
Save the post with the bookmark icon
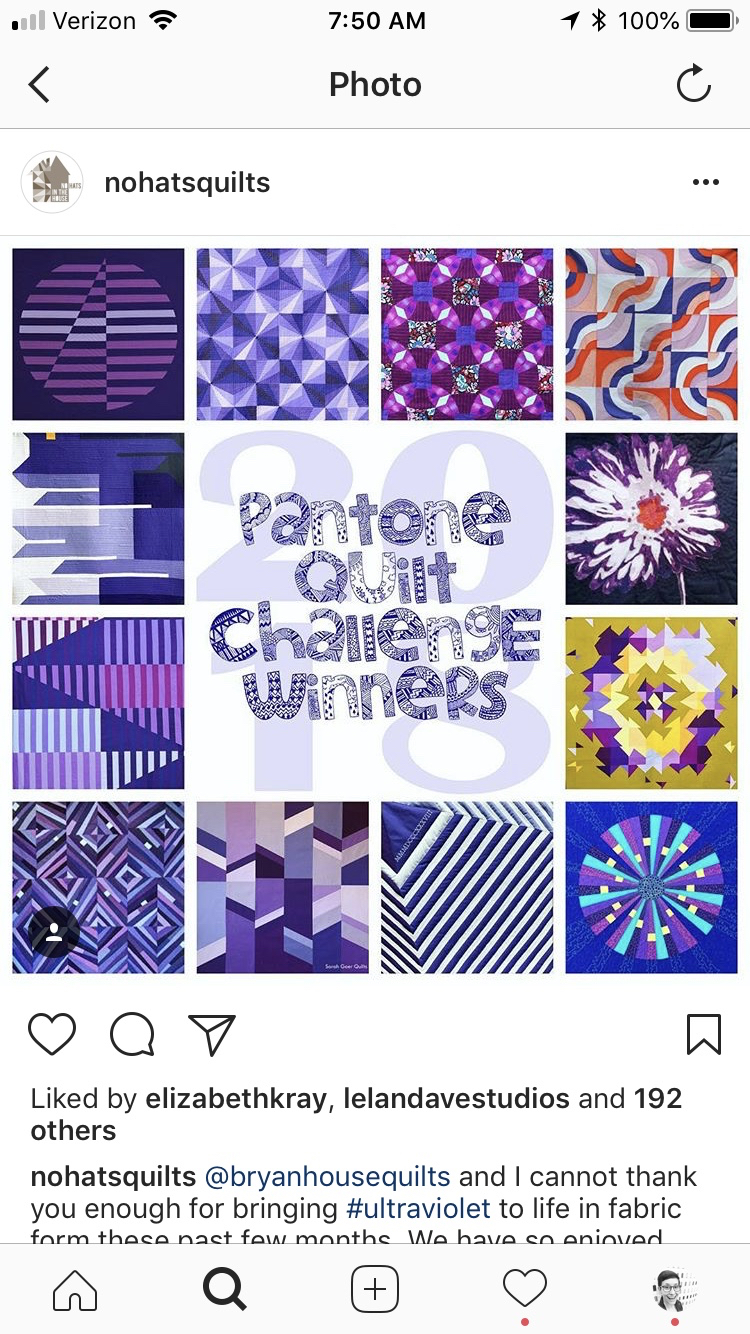[703, 1035]
